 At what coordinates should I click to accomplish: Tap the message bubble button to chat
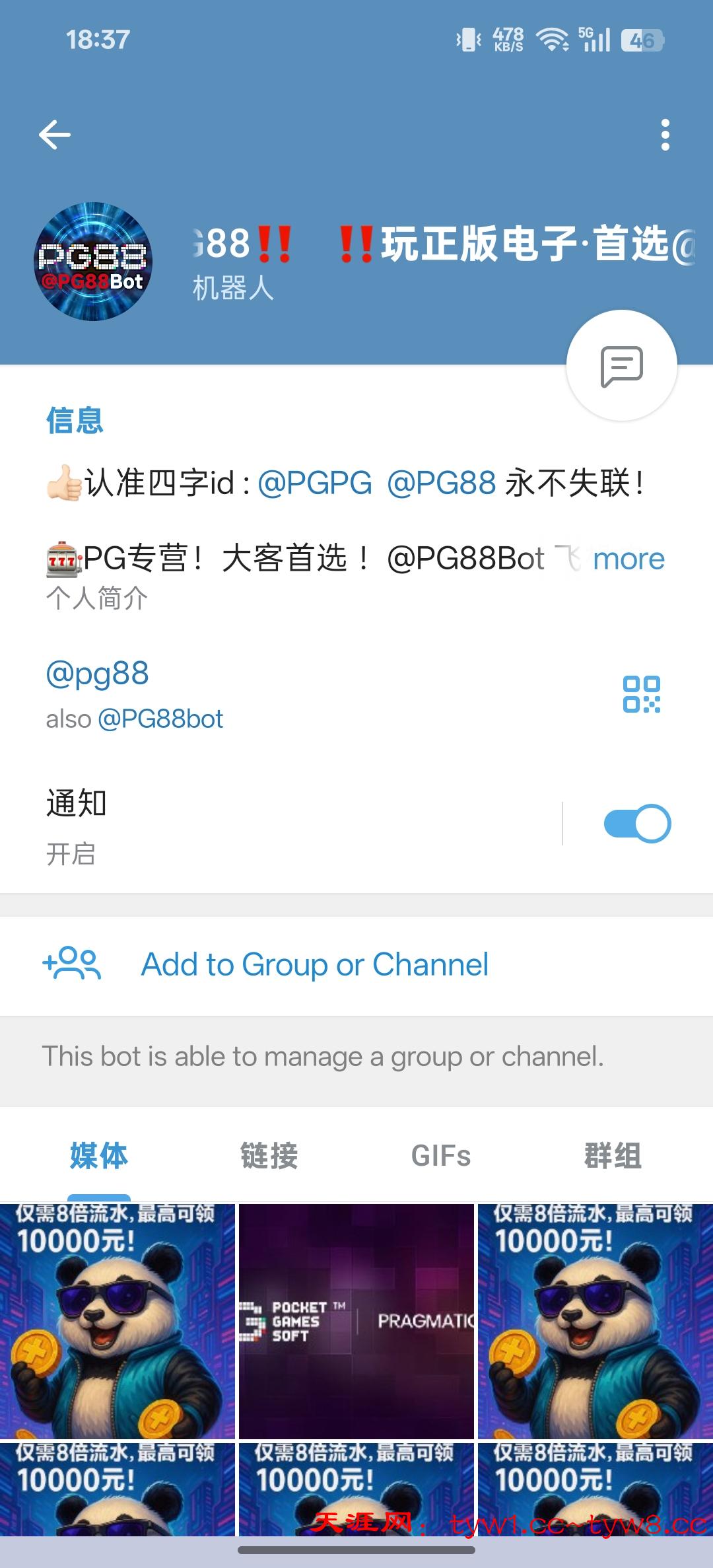click(x=621, y=365)
